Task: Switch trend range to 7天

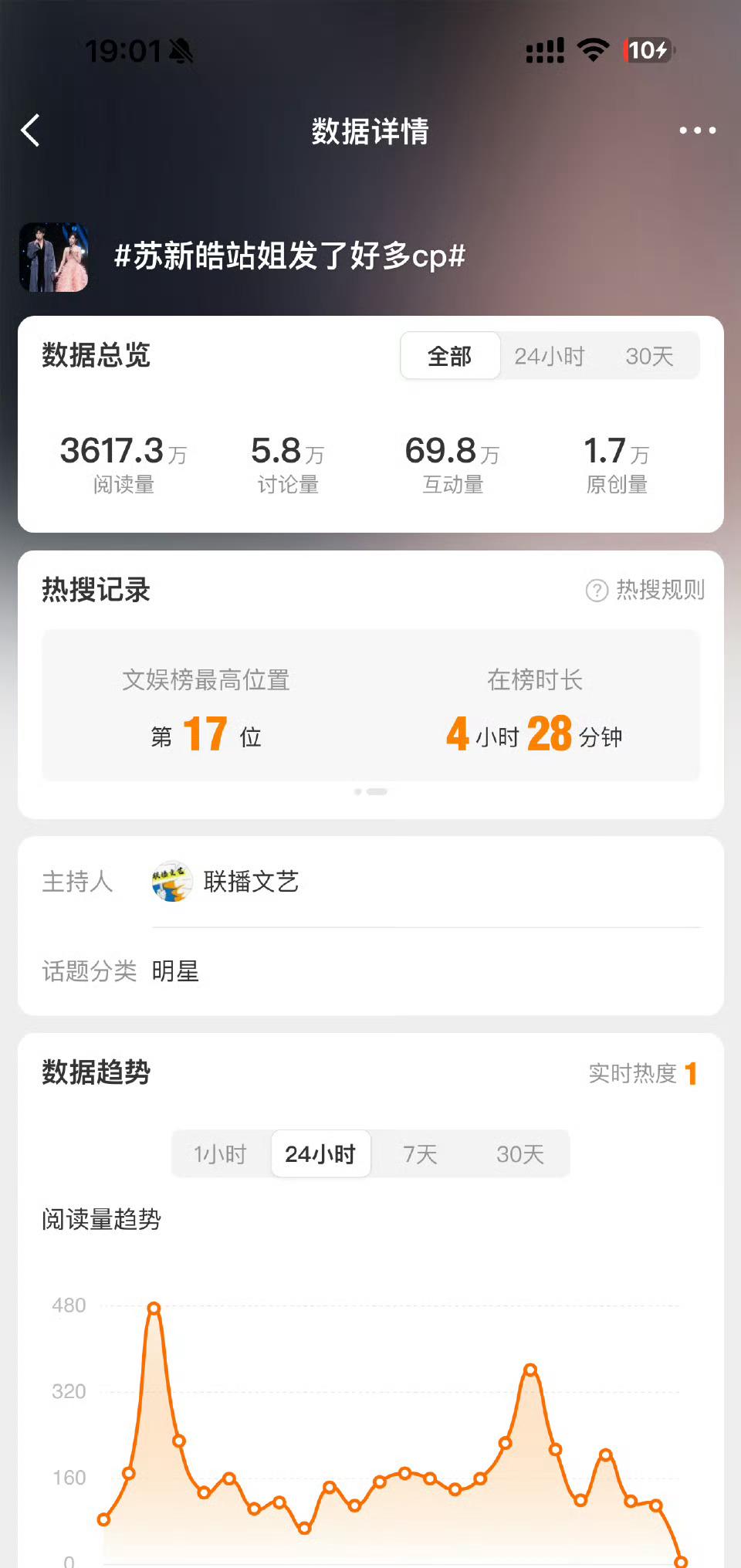Action: 420,1154
